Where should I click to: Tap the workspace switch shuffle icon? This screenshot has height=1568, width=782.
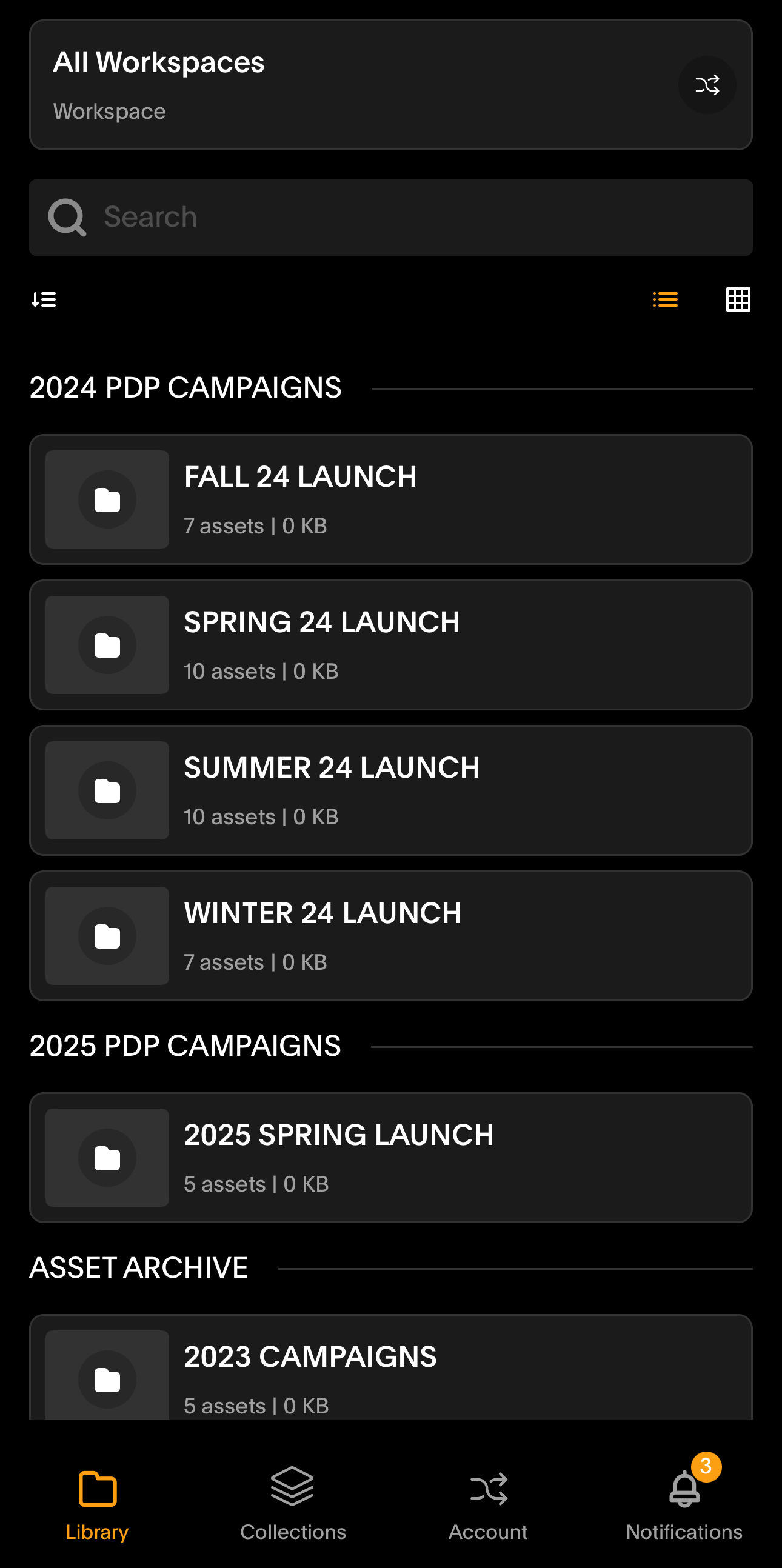707,85
